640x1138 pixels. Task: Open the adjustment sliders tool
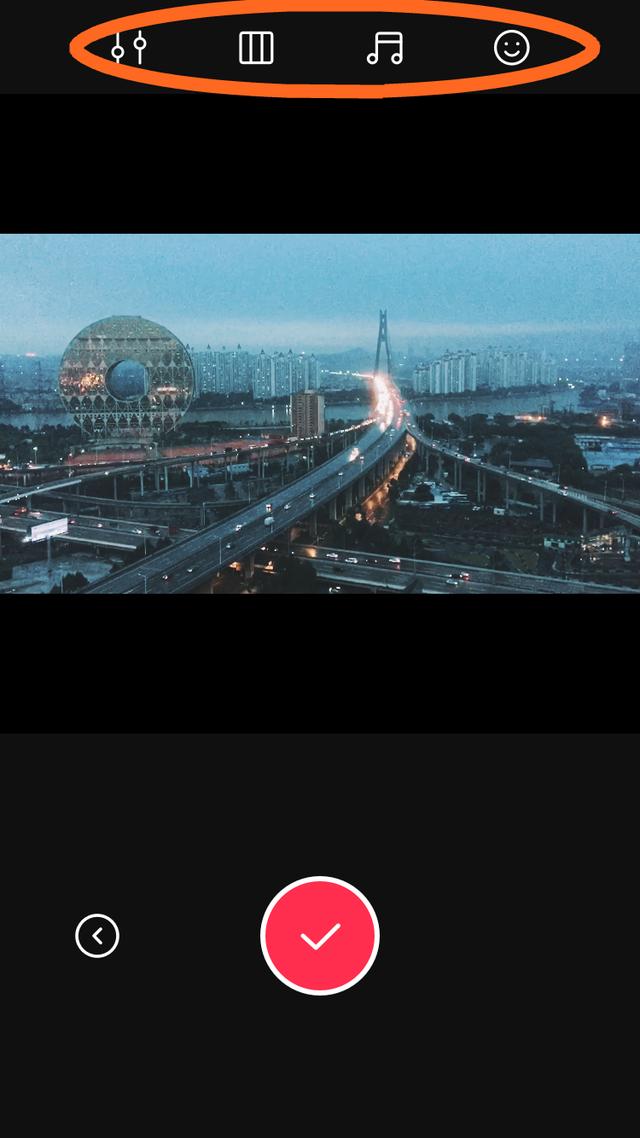pyautogui.click(x=129, y=48)
